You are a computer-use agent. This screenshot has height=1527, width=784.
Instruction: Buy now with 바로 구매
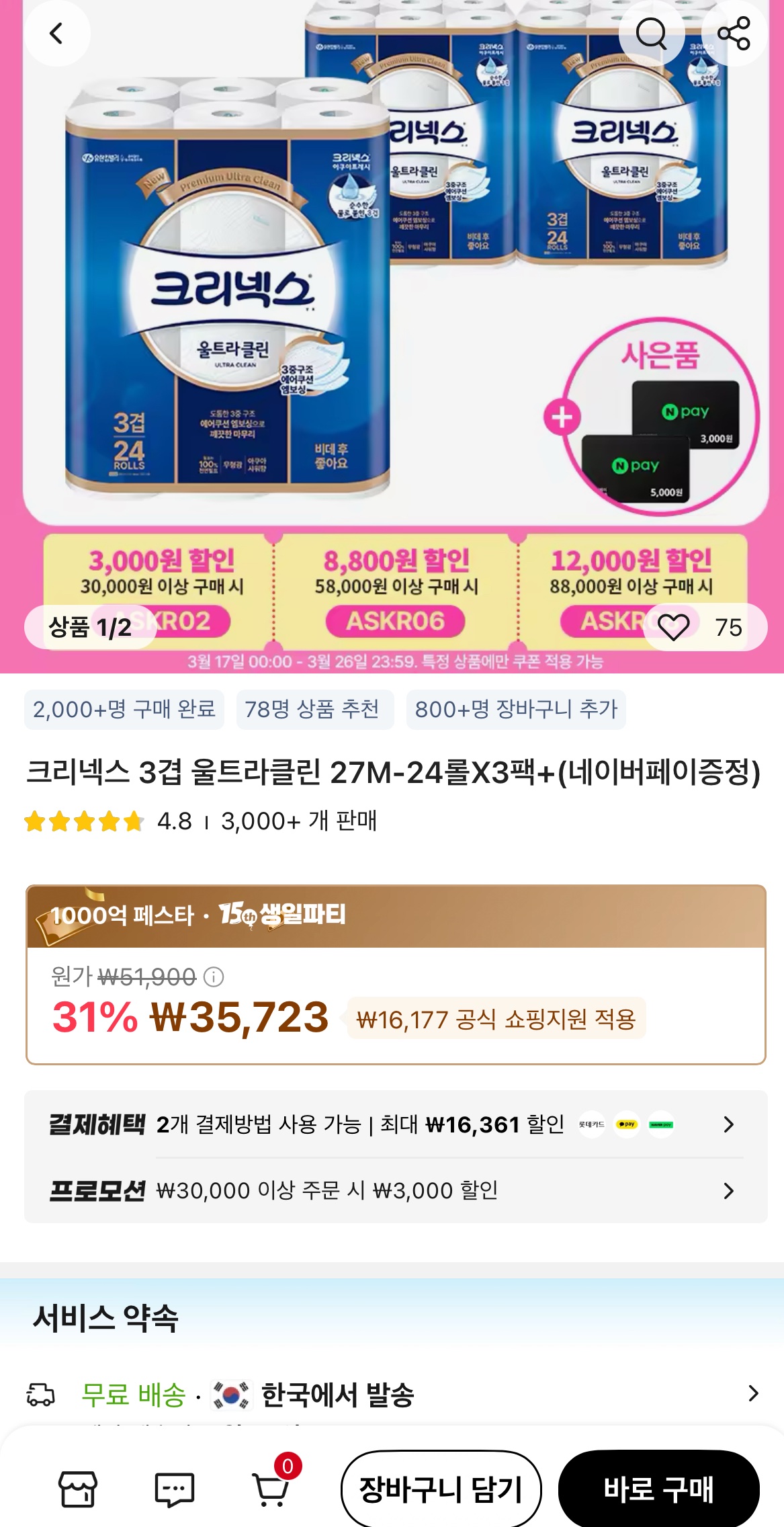[x=658, y=1489]
